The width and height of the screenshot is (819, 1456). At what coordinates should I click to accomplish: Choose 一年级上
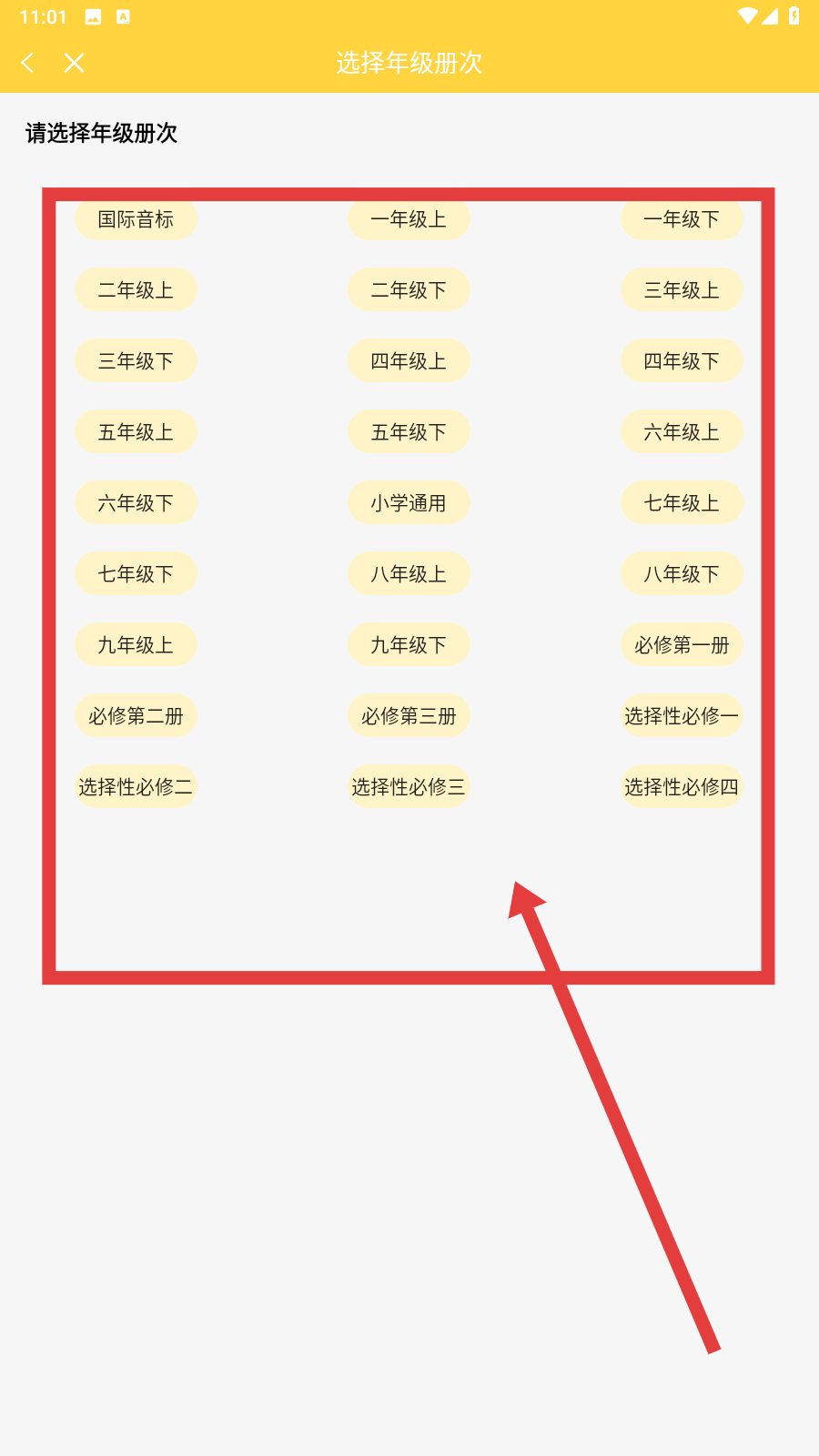(409, 219)
